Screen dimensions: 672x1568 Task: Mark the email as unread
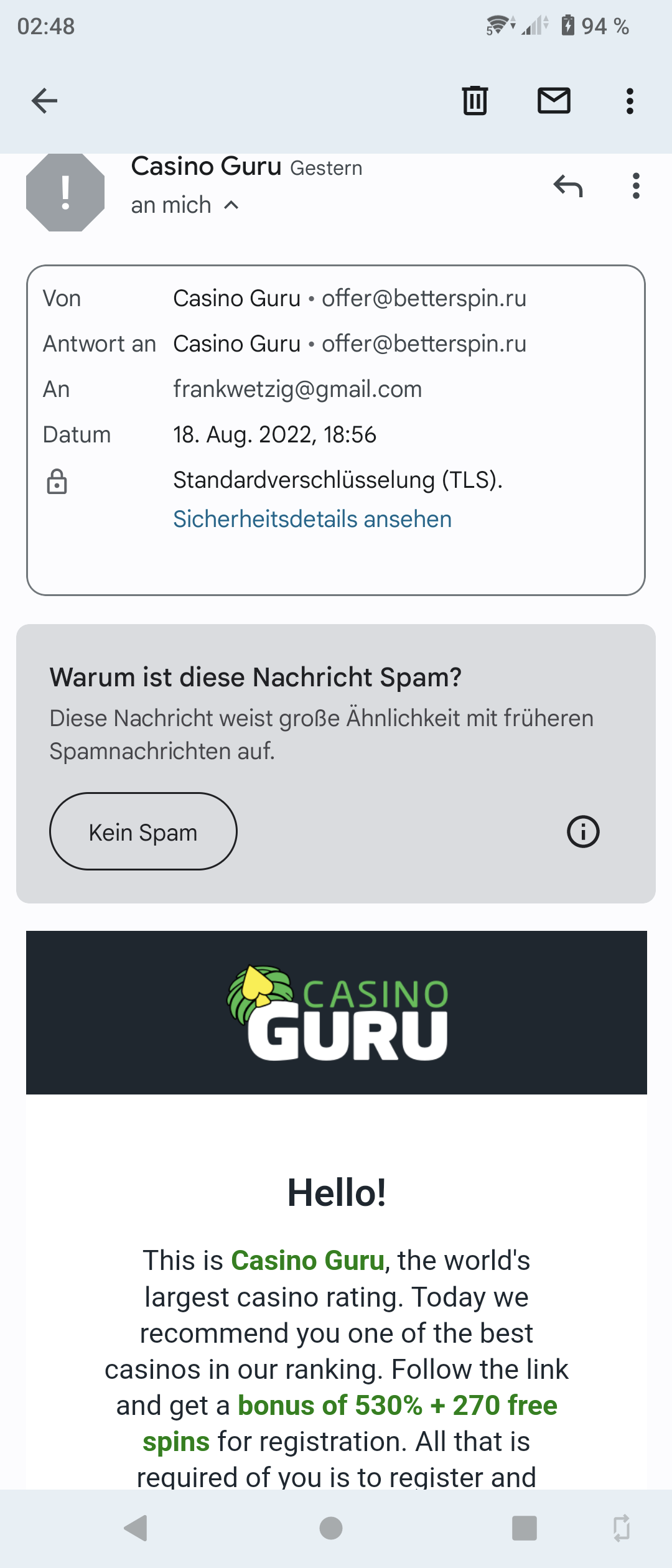pos(554,101)
